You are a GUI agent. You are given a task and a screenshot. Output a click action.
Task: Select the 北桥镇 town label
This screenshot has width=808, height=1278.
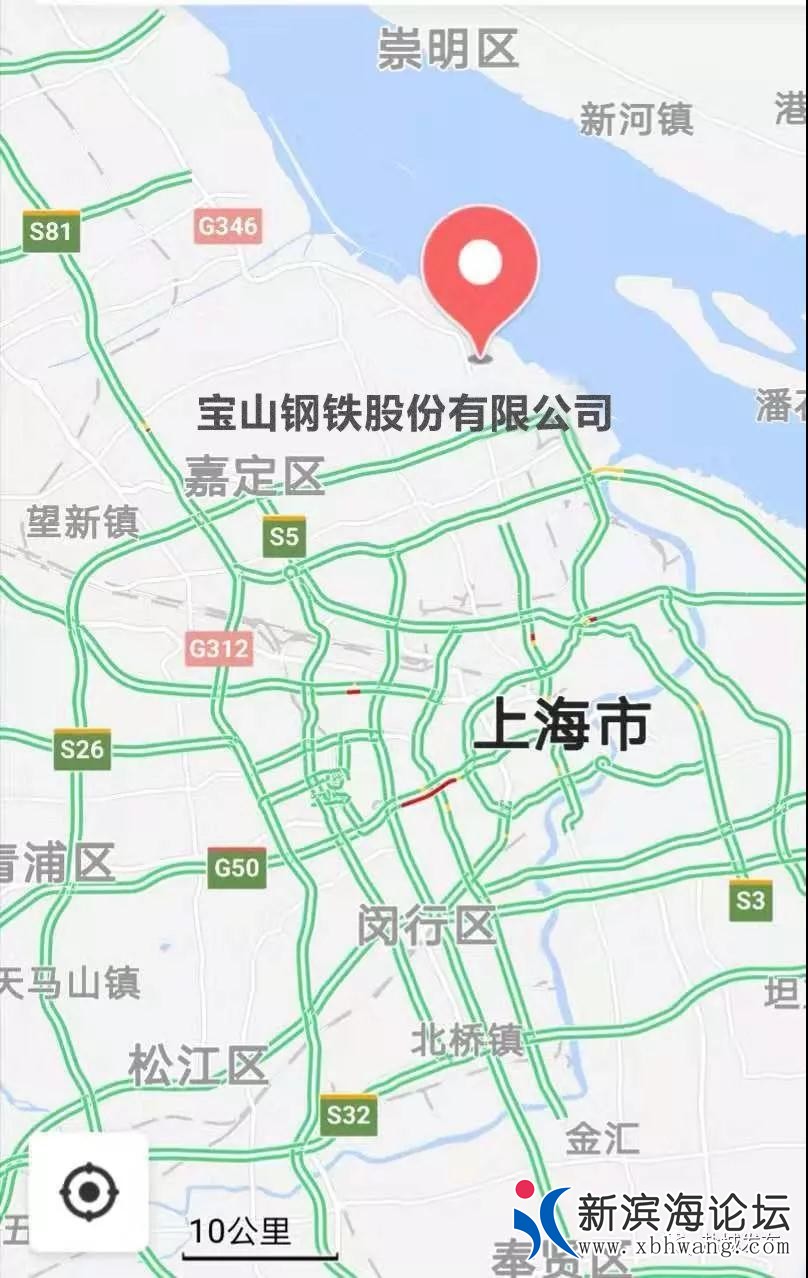point(468,1038)
